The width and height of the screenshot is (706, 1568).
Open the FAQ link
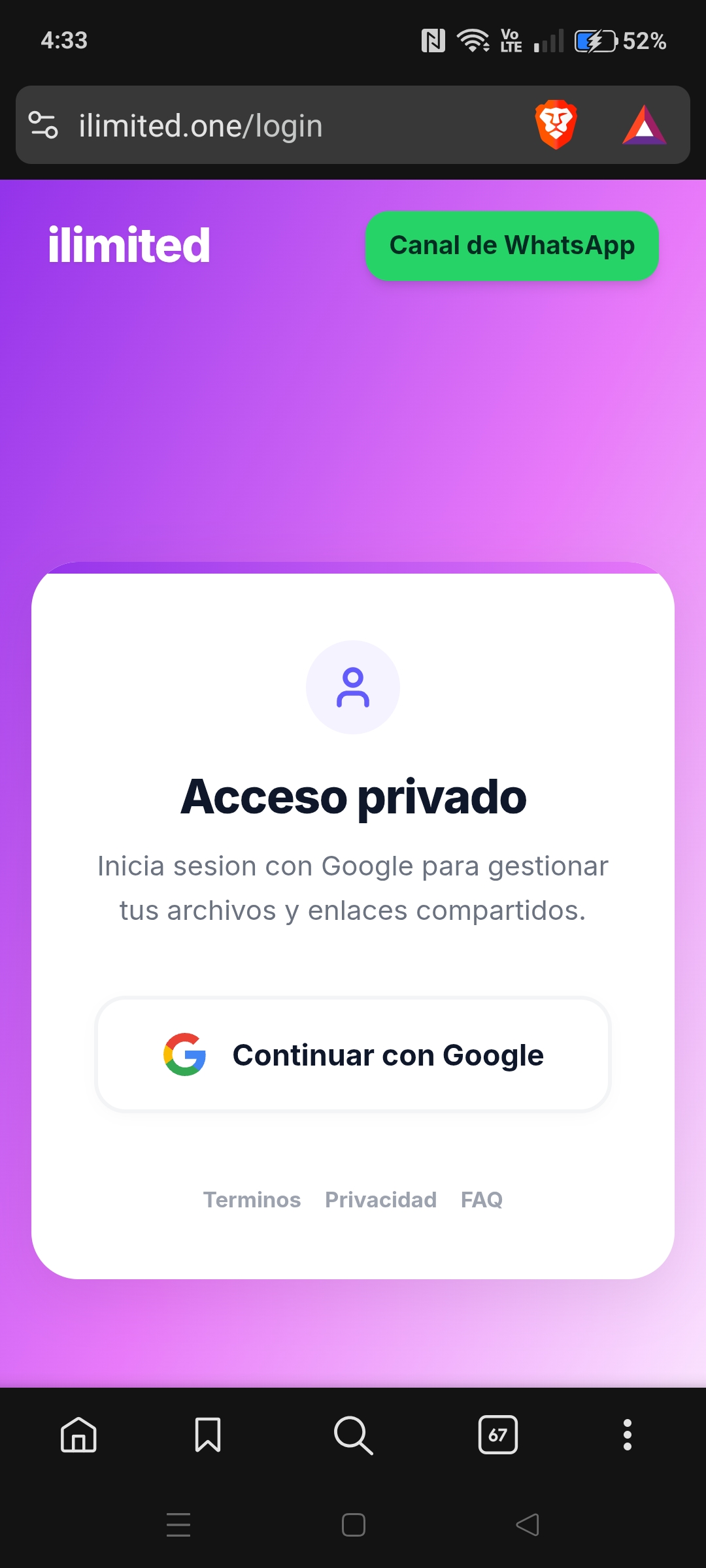tap(482, 1200)
